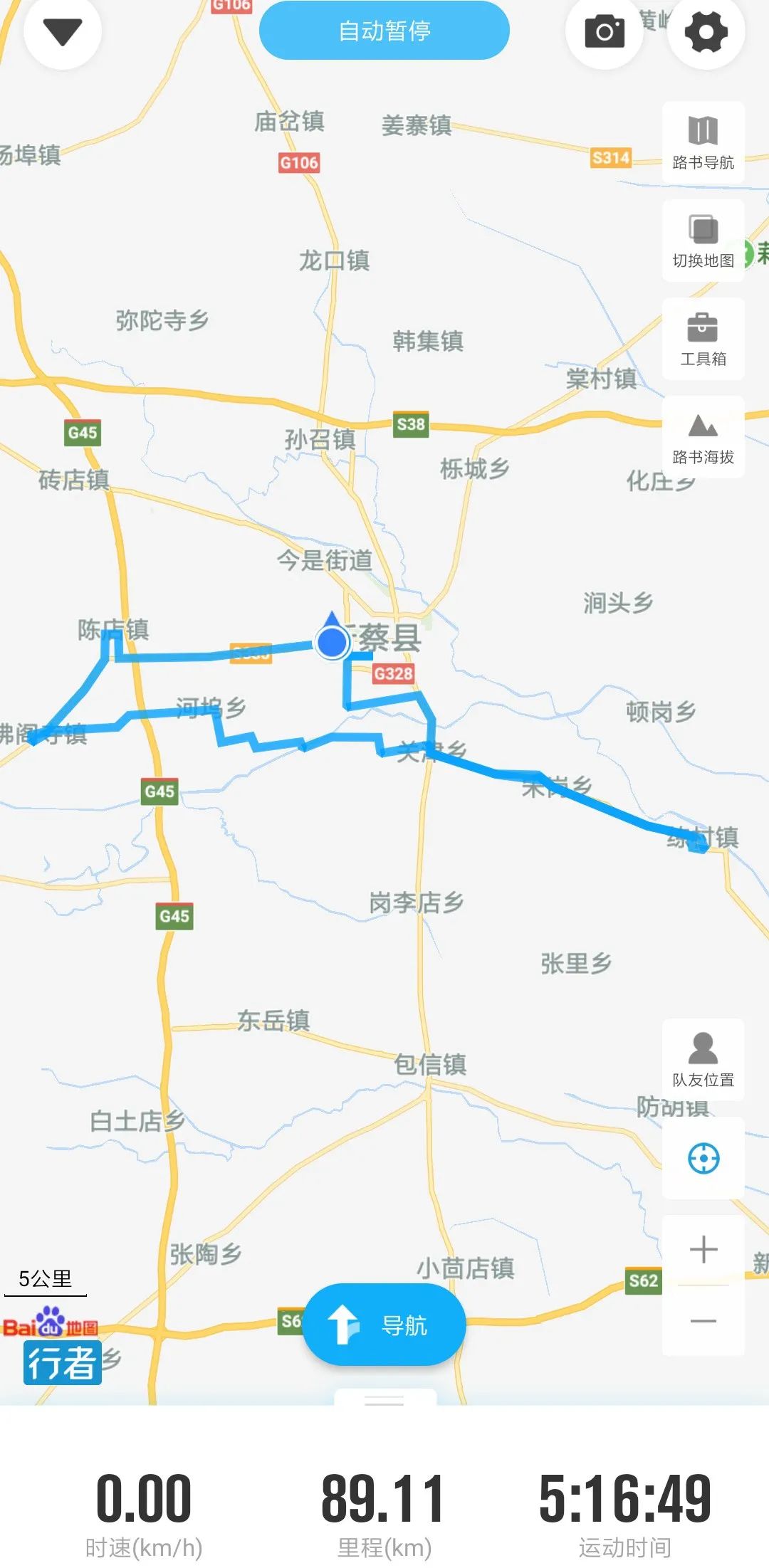Collapse the map with the down arrow

63,31
